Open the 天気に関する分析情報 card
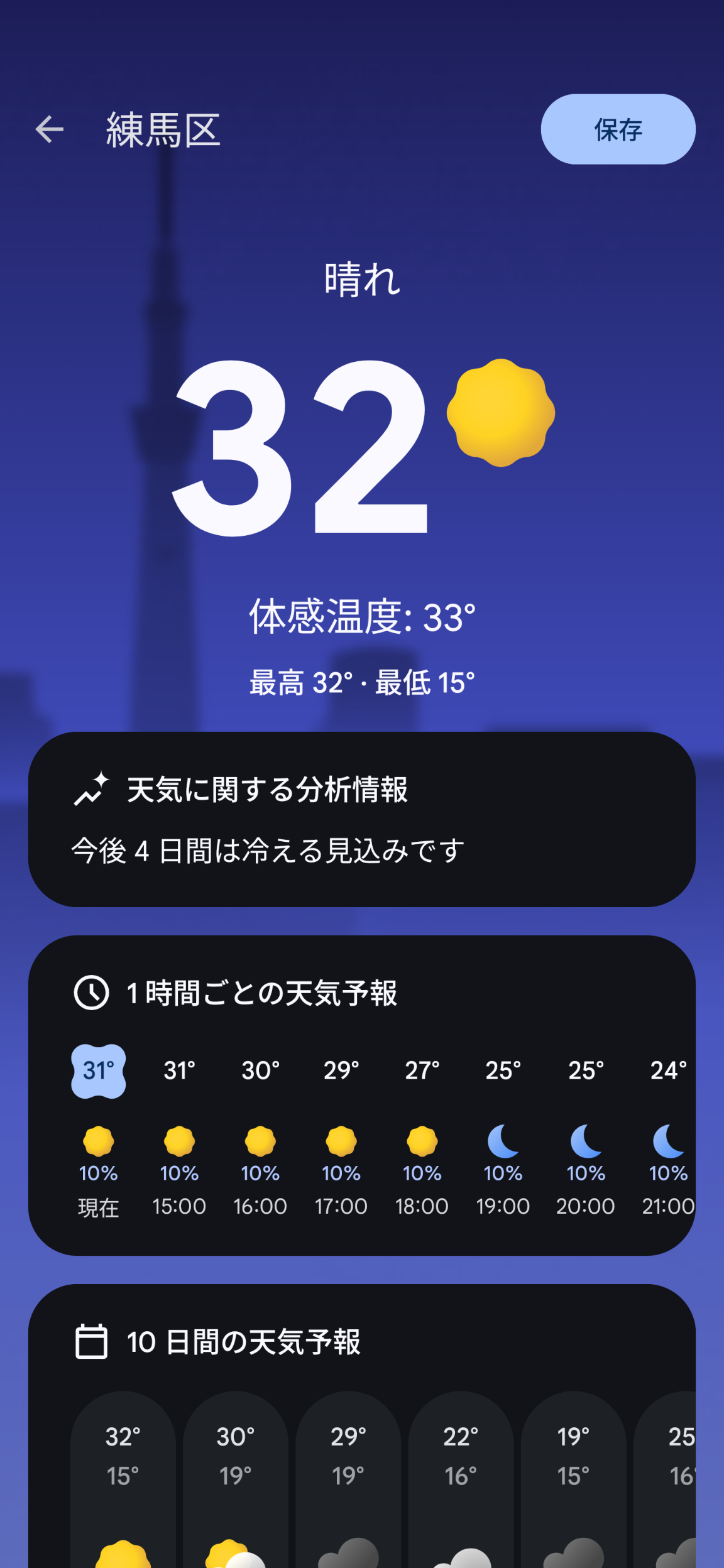The height and width of the screenshot is (1568, 724). tap(361, 819)
